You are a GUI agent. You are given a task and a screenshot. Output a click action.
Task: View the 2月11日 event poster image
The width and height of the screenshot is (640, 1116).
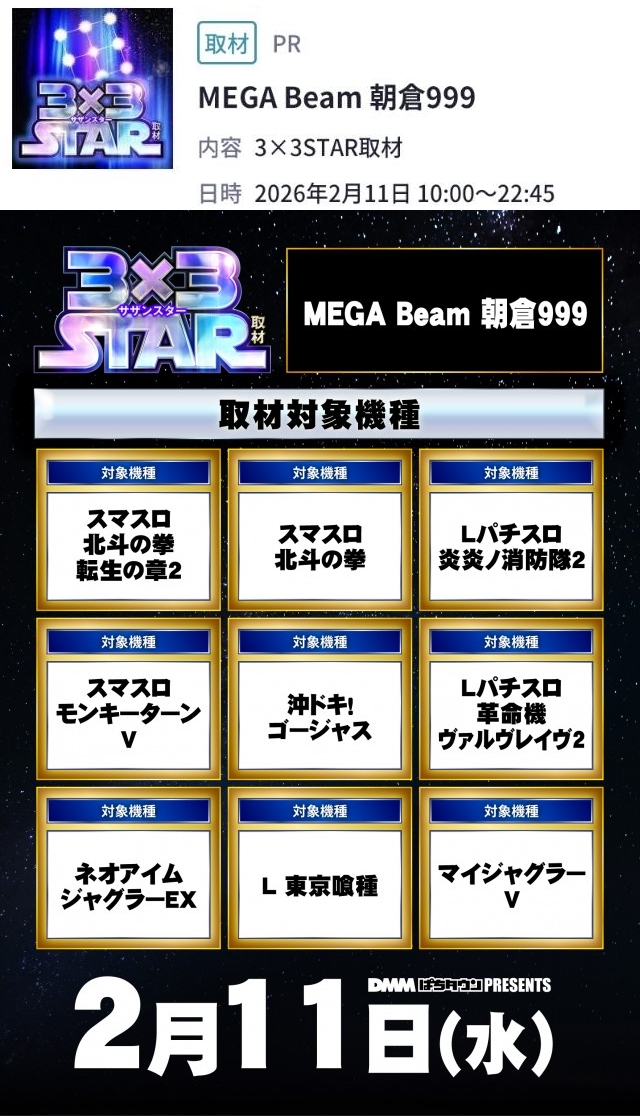[320, 660]
